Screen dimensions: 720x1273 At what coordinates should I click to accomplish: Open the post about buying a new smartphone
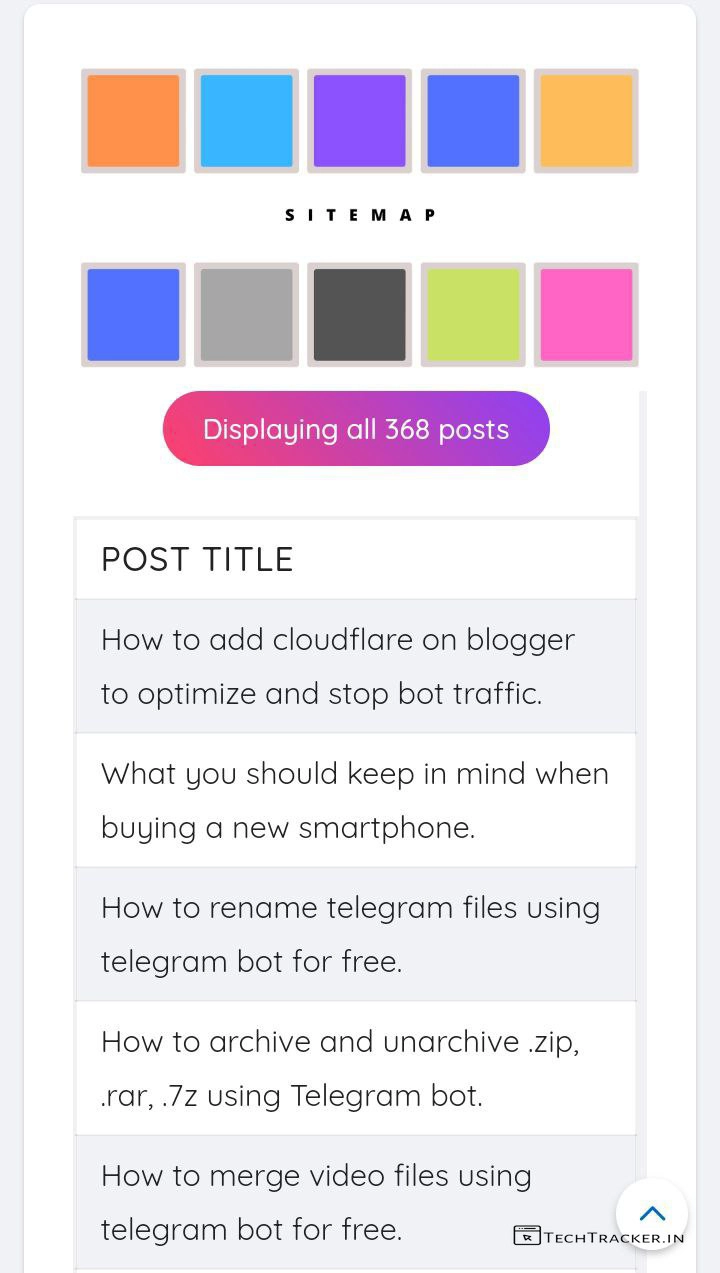[354, 800]
